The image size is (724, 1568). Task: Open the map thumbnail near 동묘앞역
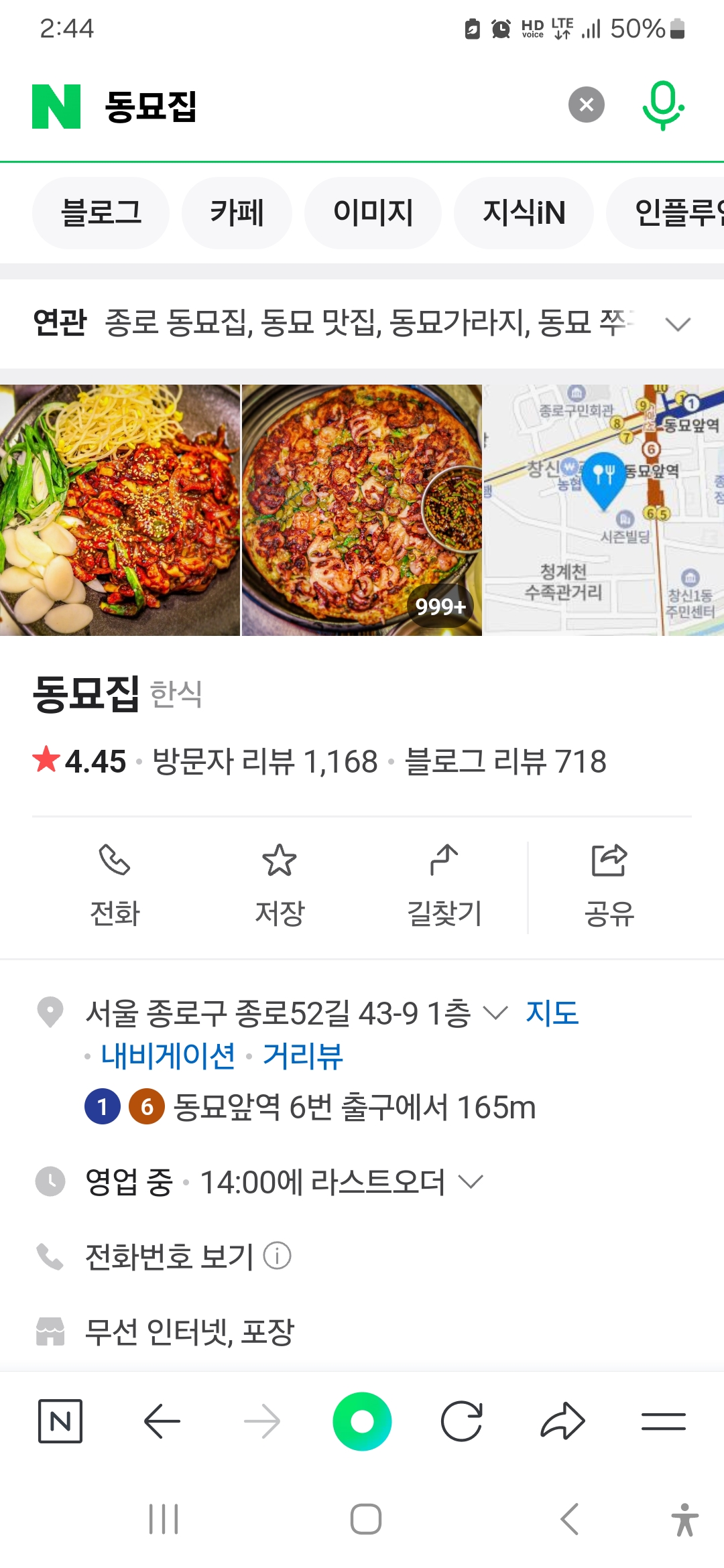(x=604, y=510)
